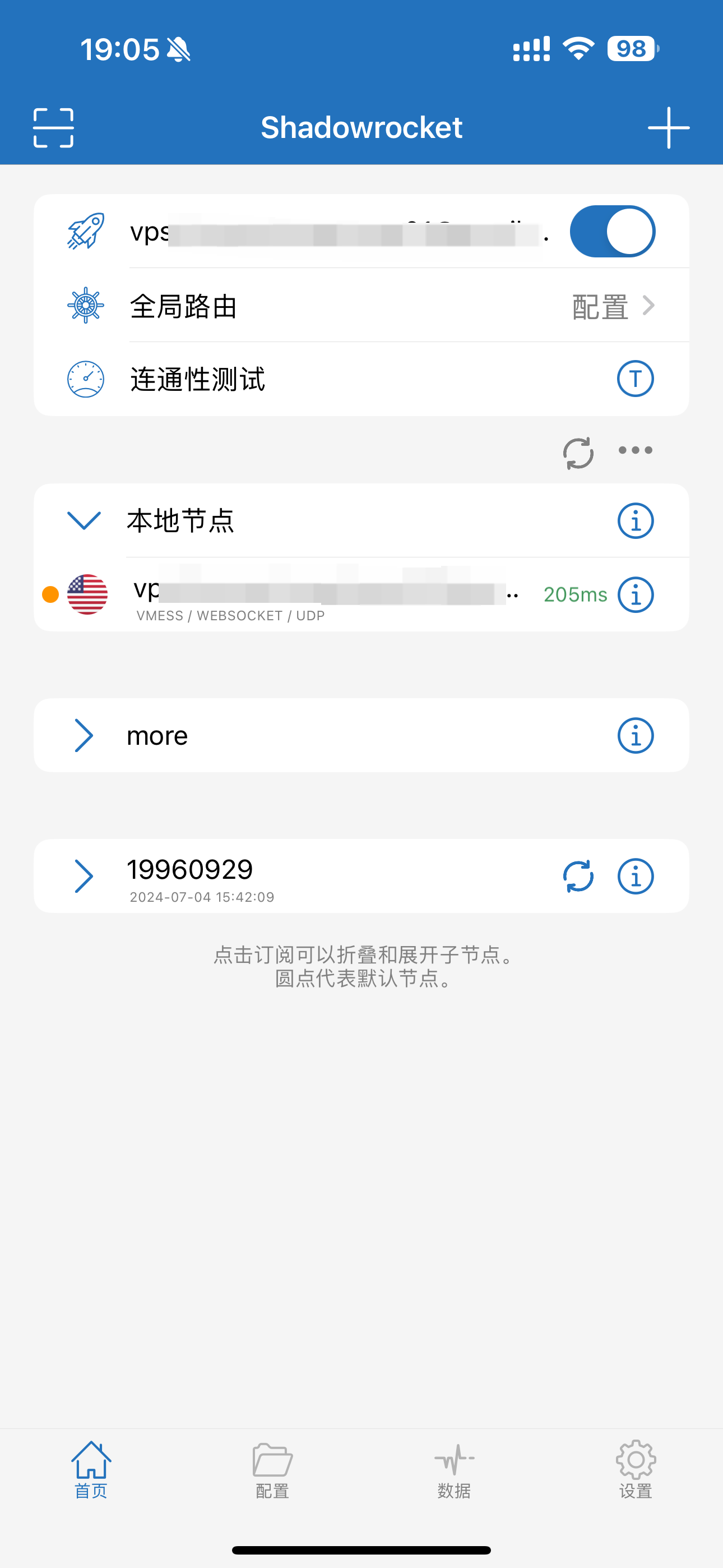This screenshot has width=723, height=1568.
Task: Switch to the 配置 tab
Action: [272, 1469]
